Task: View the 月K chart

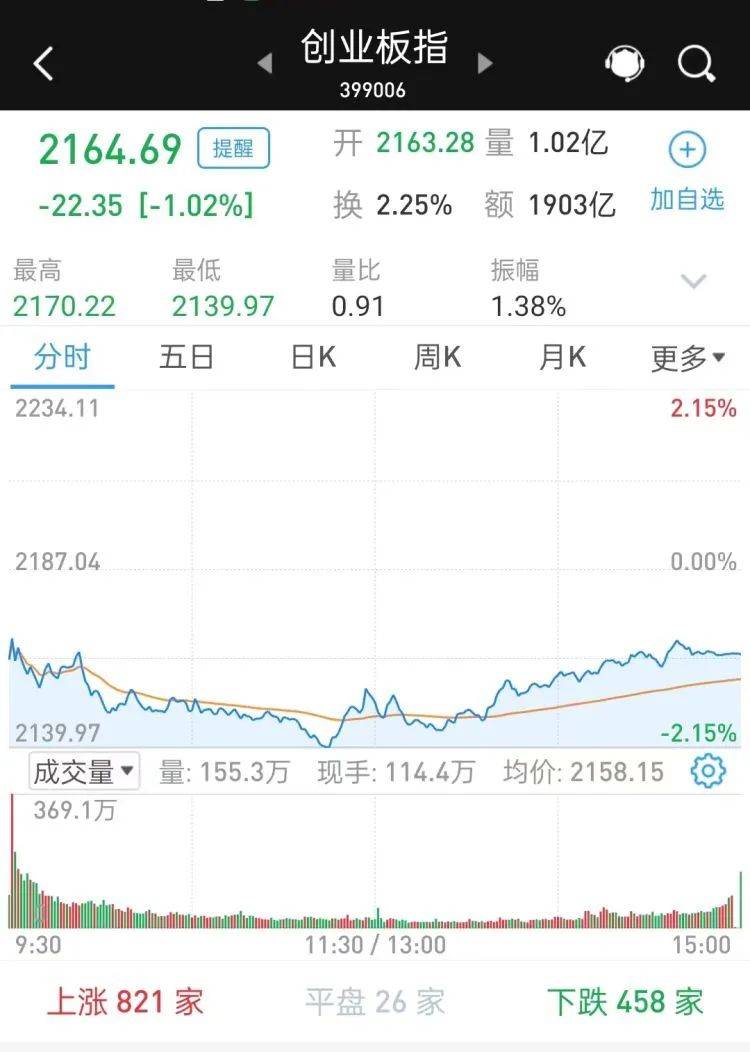Action: (x=562, y=358)
